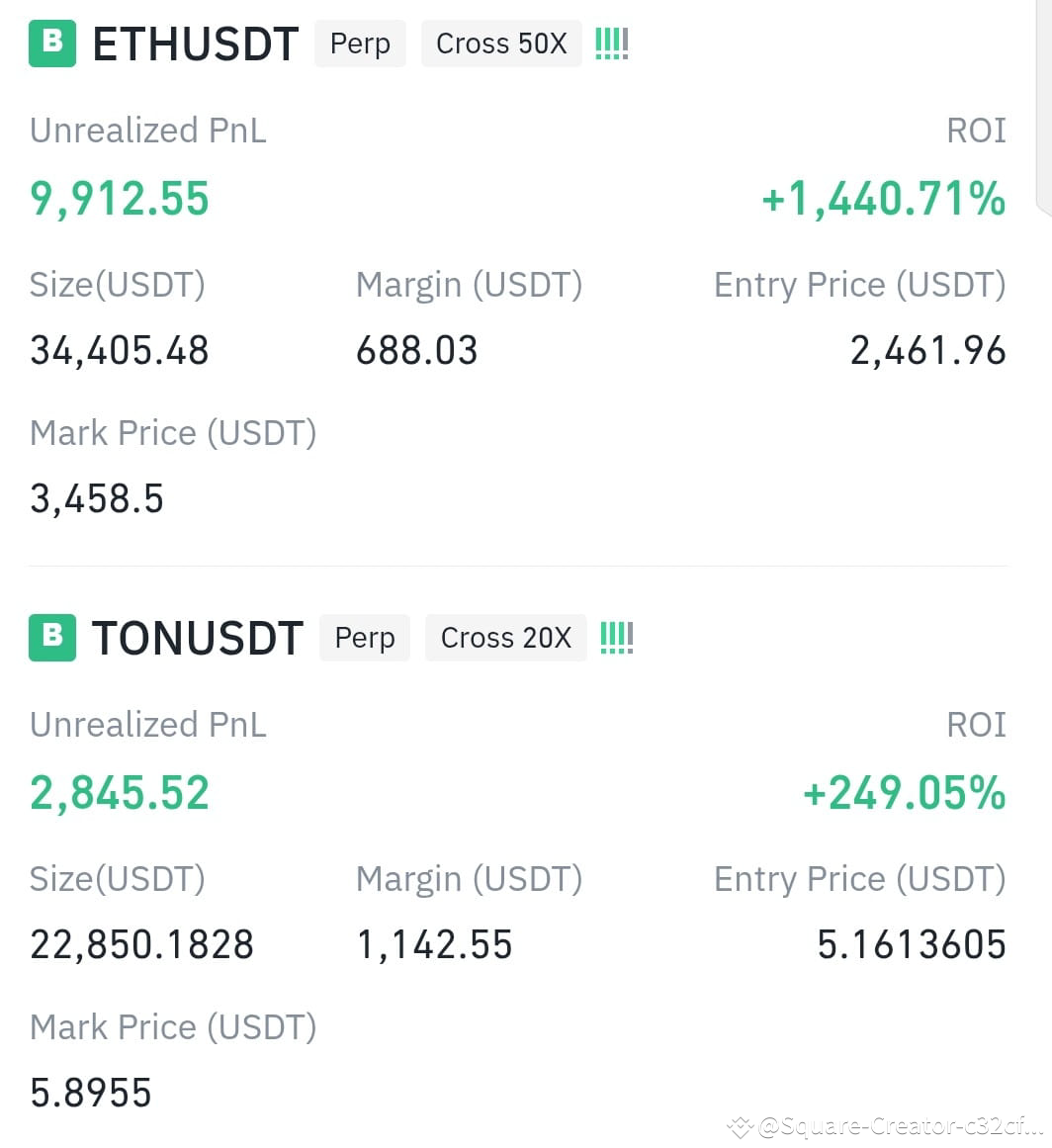Viewport: 1052px width, 1148px height.
Task: Open the ETHUSDT margin ratio bars indicator
Action: (611, 43)
